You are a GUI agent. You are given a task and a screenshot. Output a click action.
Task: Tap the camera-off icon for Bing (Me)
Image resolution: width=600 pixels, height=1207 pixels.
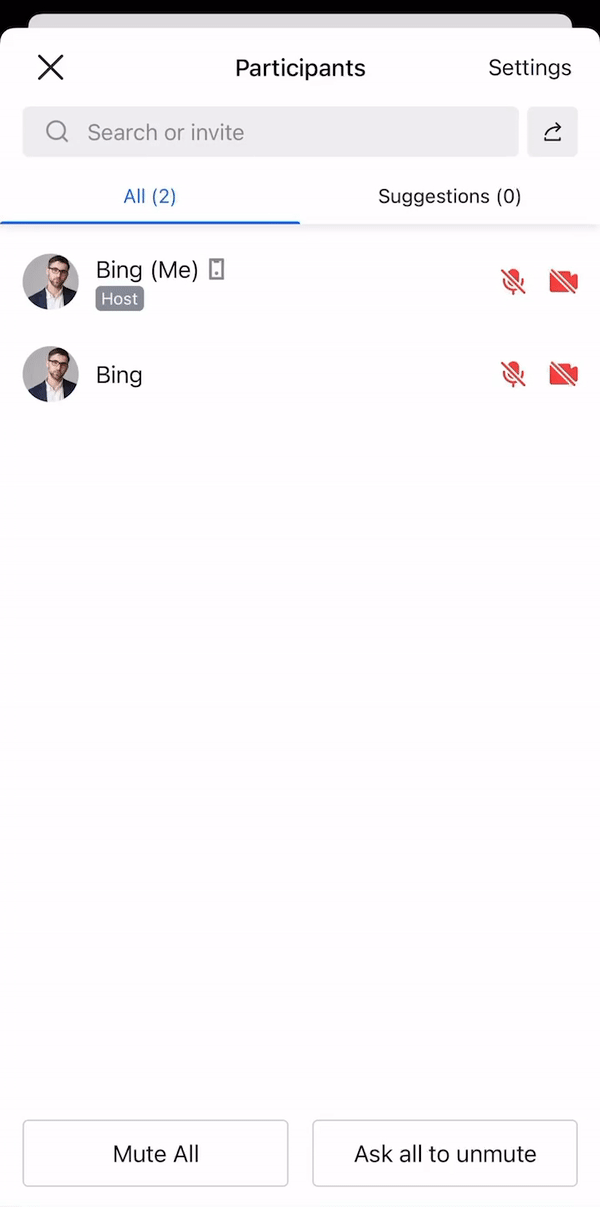click(x=564, y=282)
